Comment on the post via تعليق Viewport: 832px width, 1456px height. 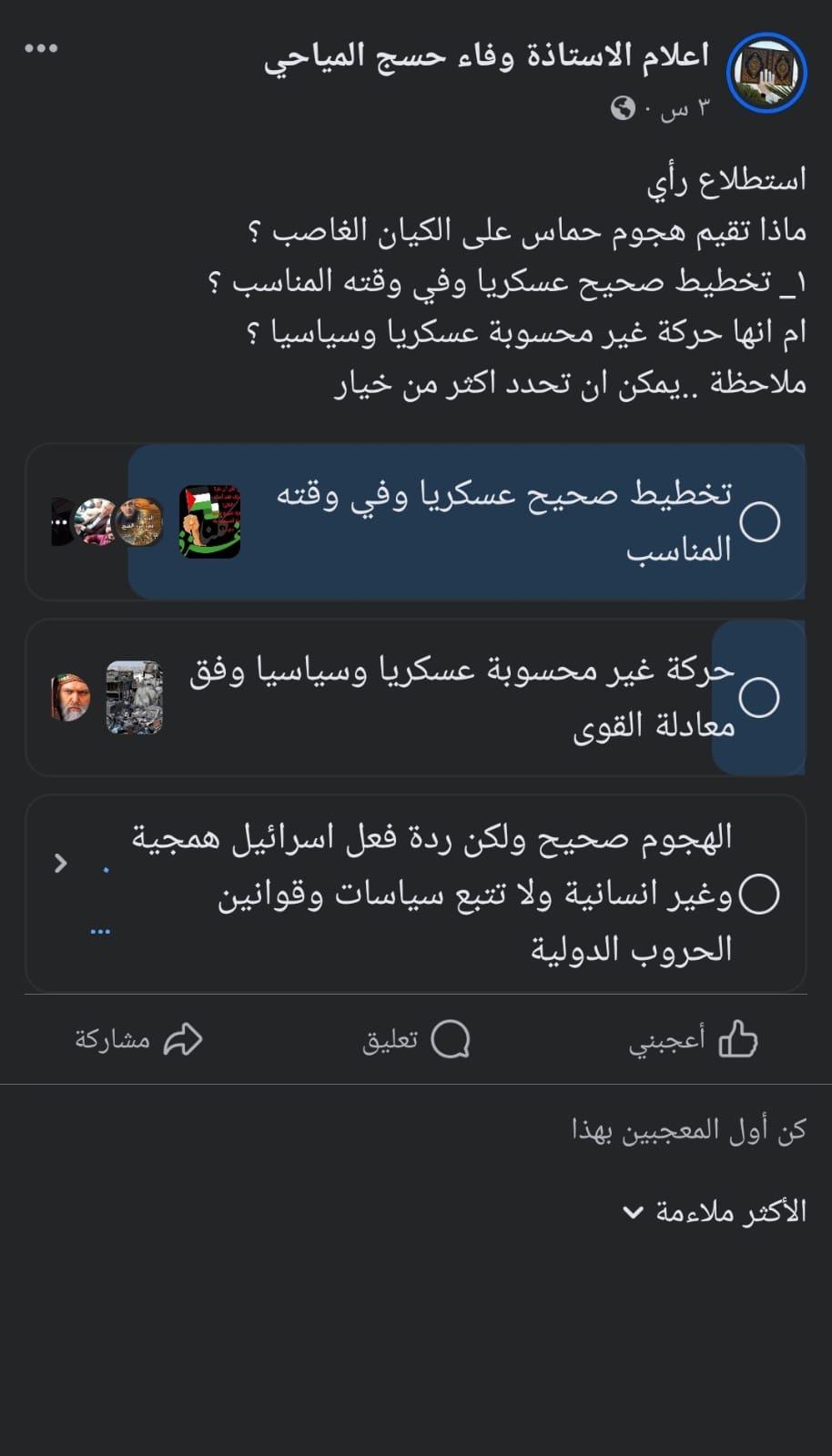416,1040
